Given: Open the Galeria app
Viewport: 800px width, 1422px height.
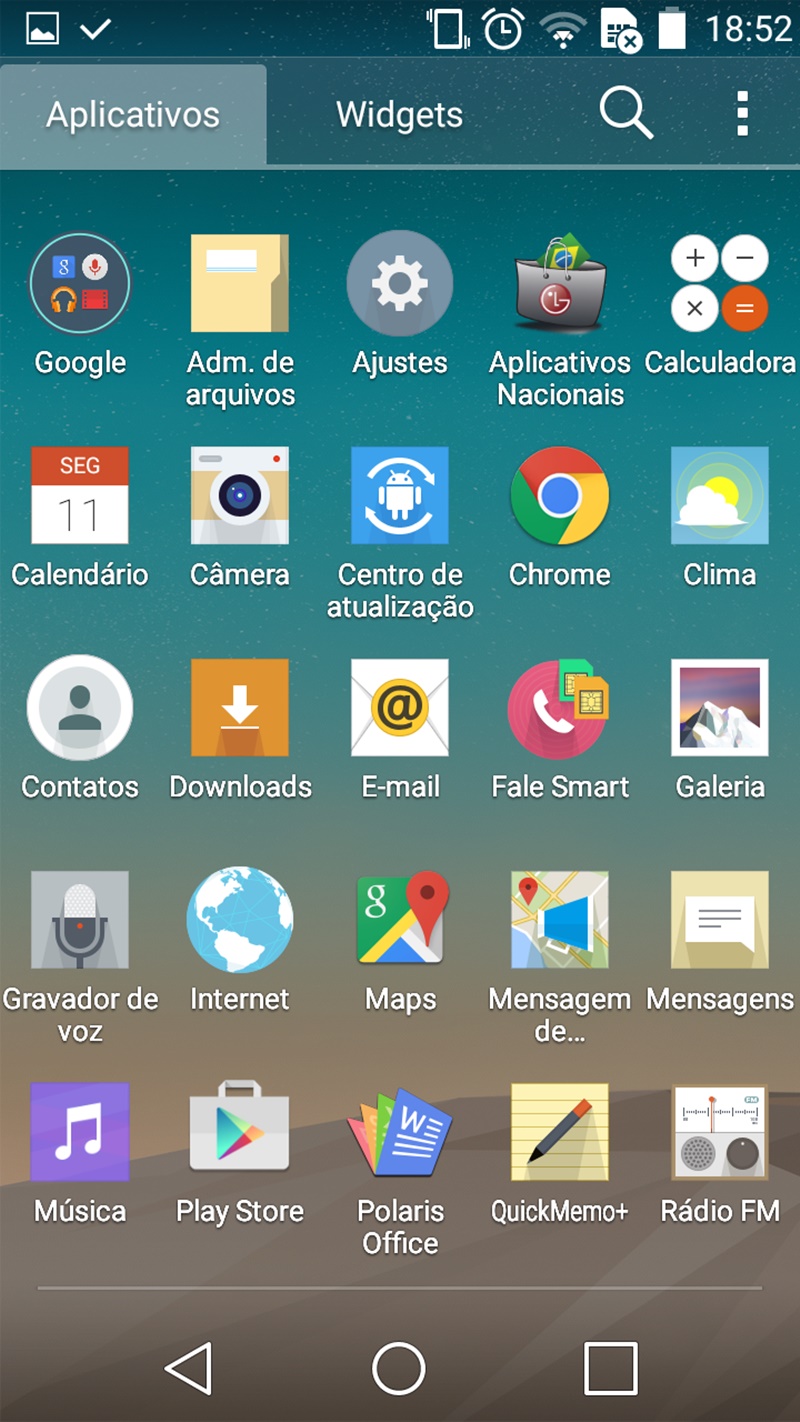Looking at the screenshot, I should 720,708.
